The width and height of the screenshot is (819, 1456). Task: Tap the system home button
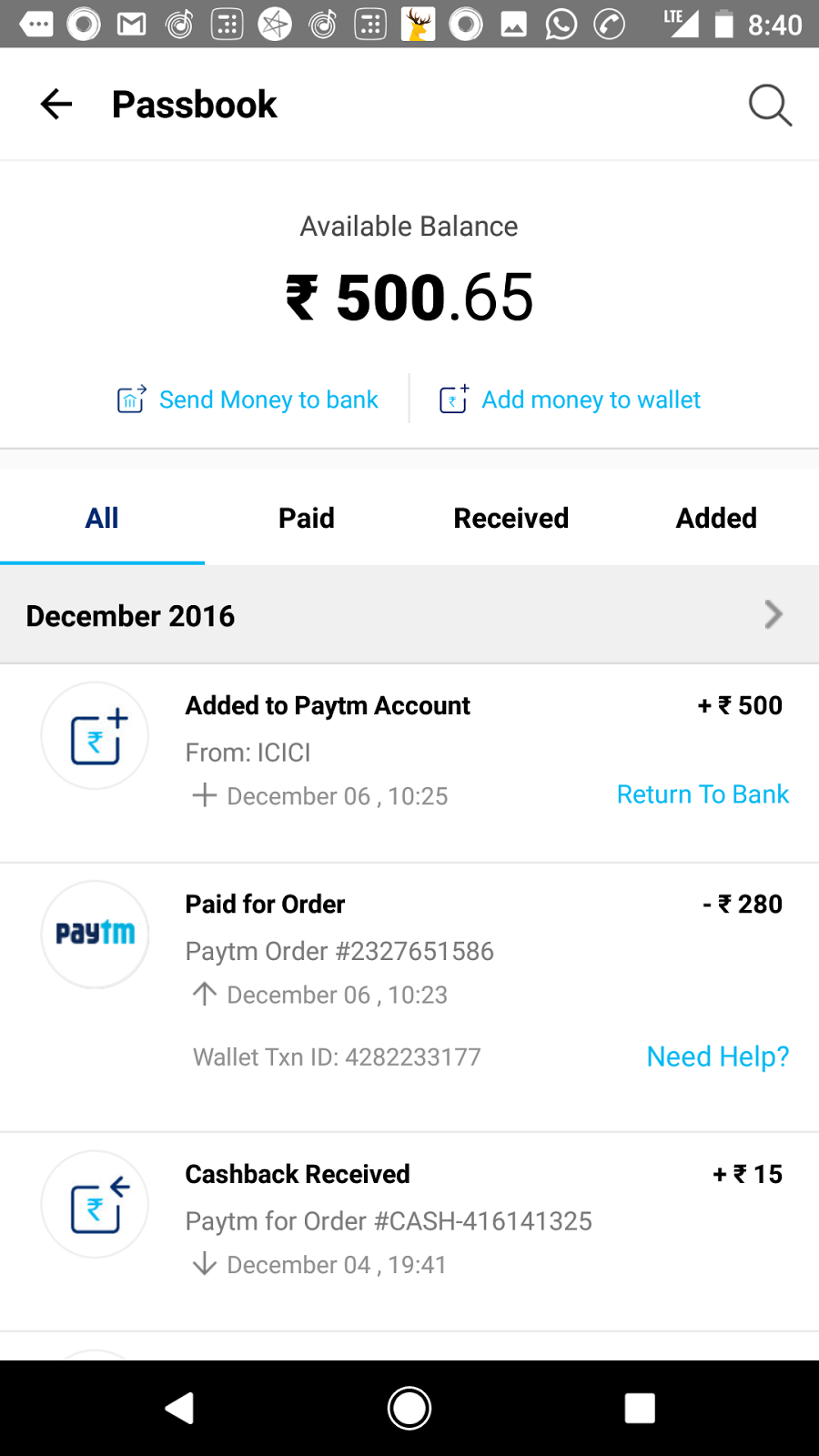coord(409,1409)
